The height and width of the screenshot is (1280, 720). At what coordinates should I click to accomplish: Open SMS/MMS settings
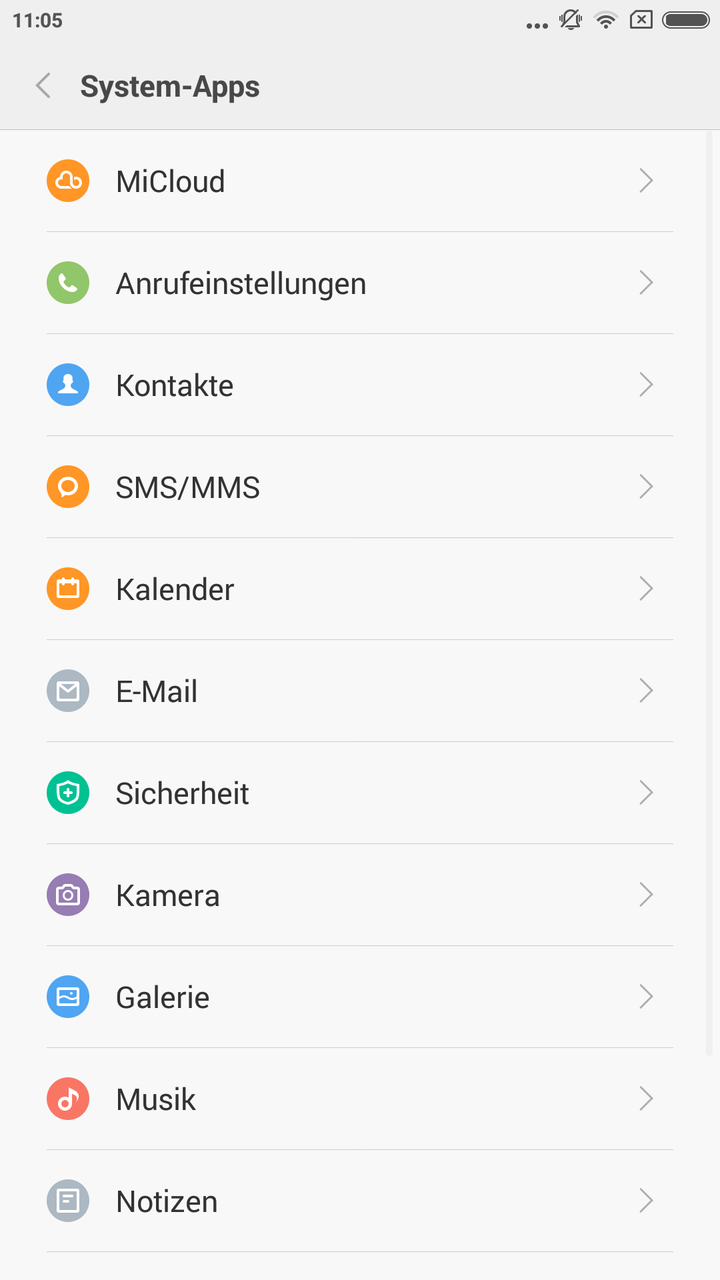pyautogui.click(x=360, y=487)
